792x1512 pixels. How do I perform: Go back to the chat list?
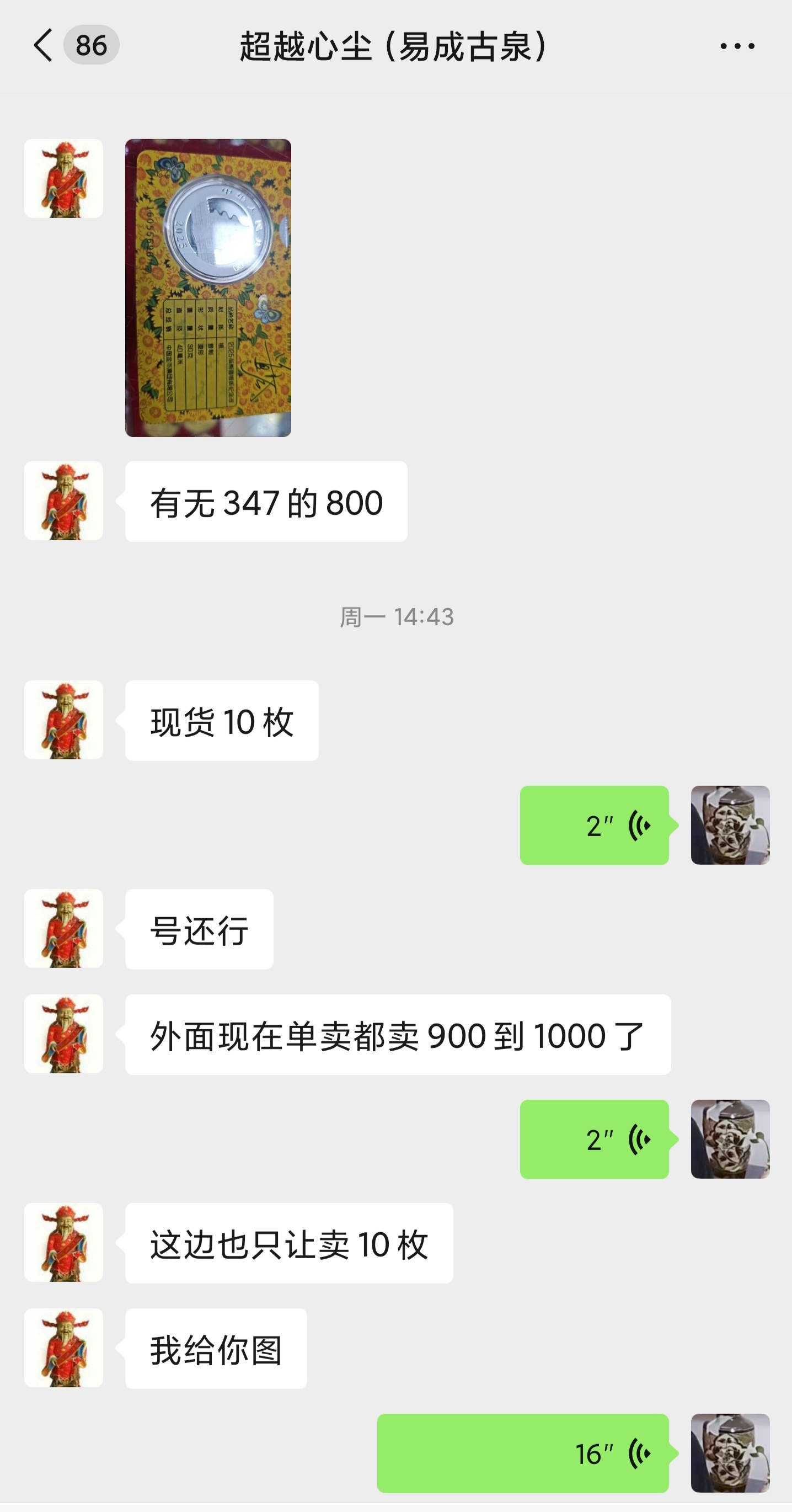44,45
